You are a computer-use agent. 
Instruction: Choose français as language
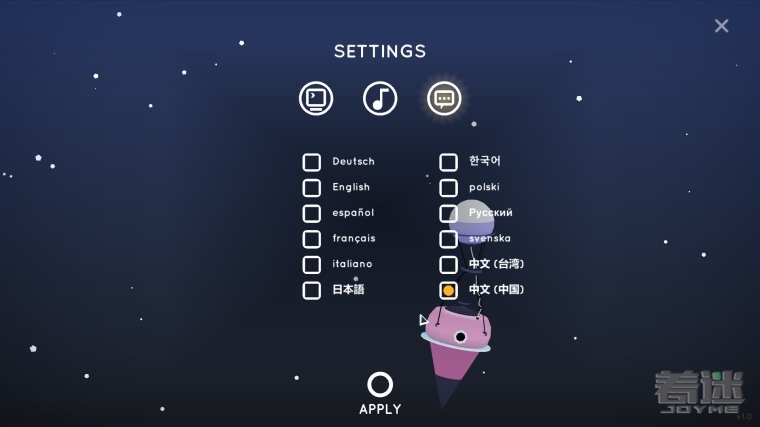[x=312, y=239]
